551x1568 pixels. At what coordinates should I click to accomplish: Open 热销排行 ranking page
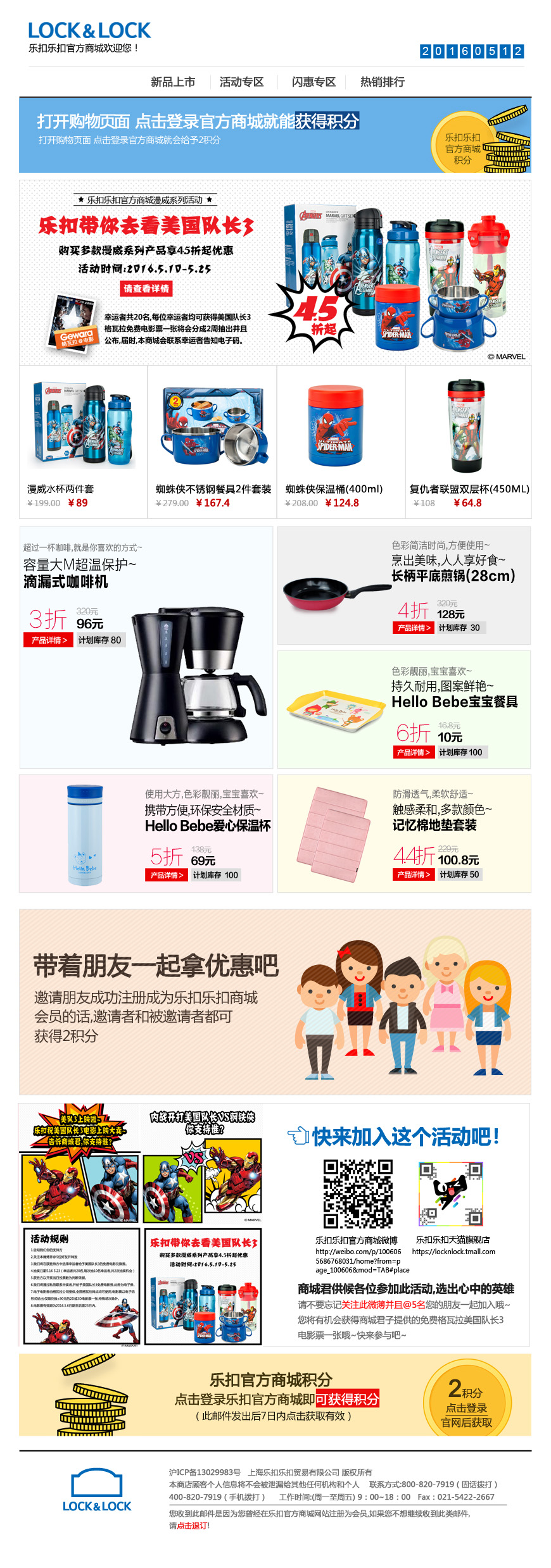pos(382,82)
